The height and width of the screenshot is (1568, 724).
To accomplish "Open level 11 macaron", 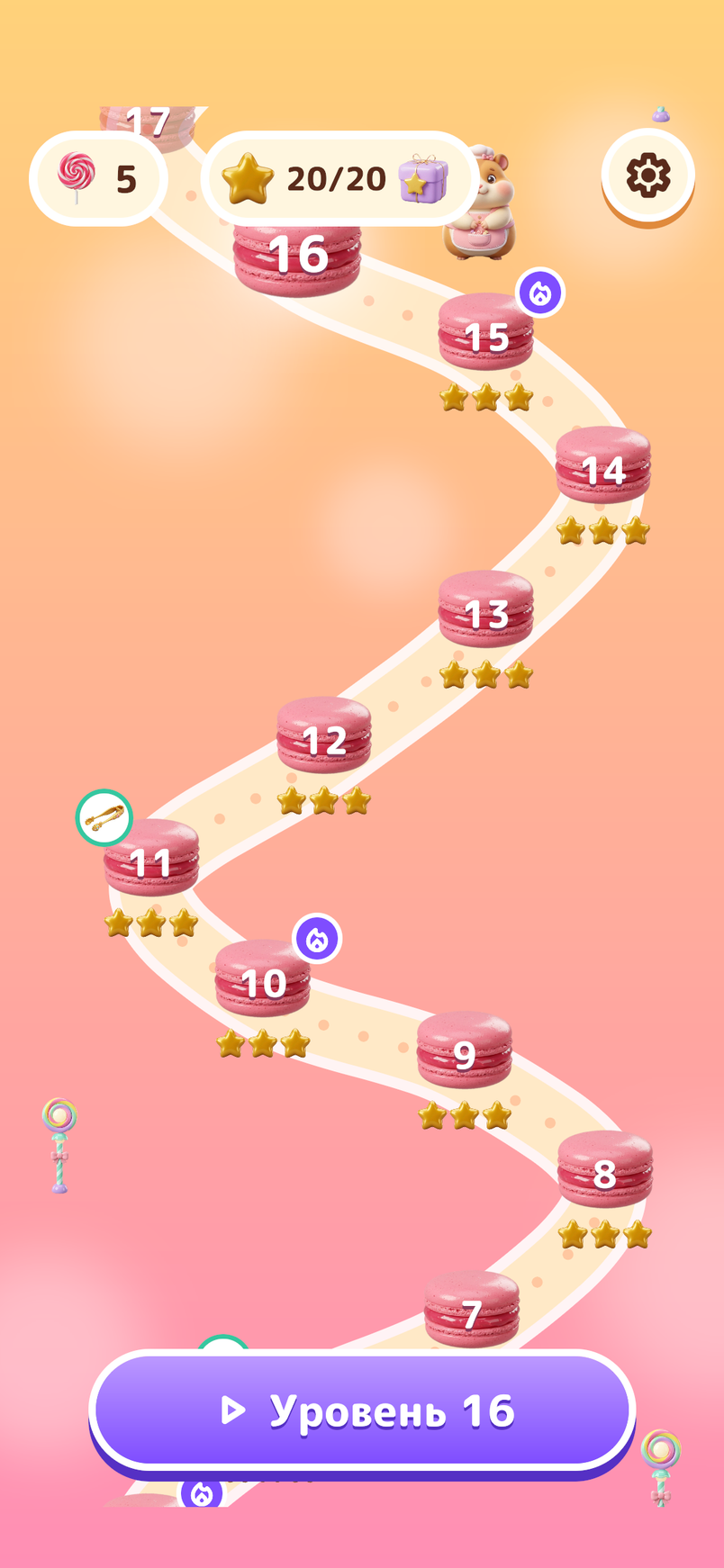I will tap(151, 857).
